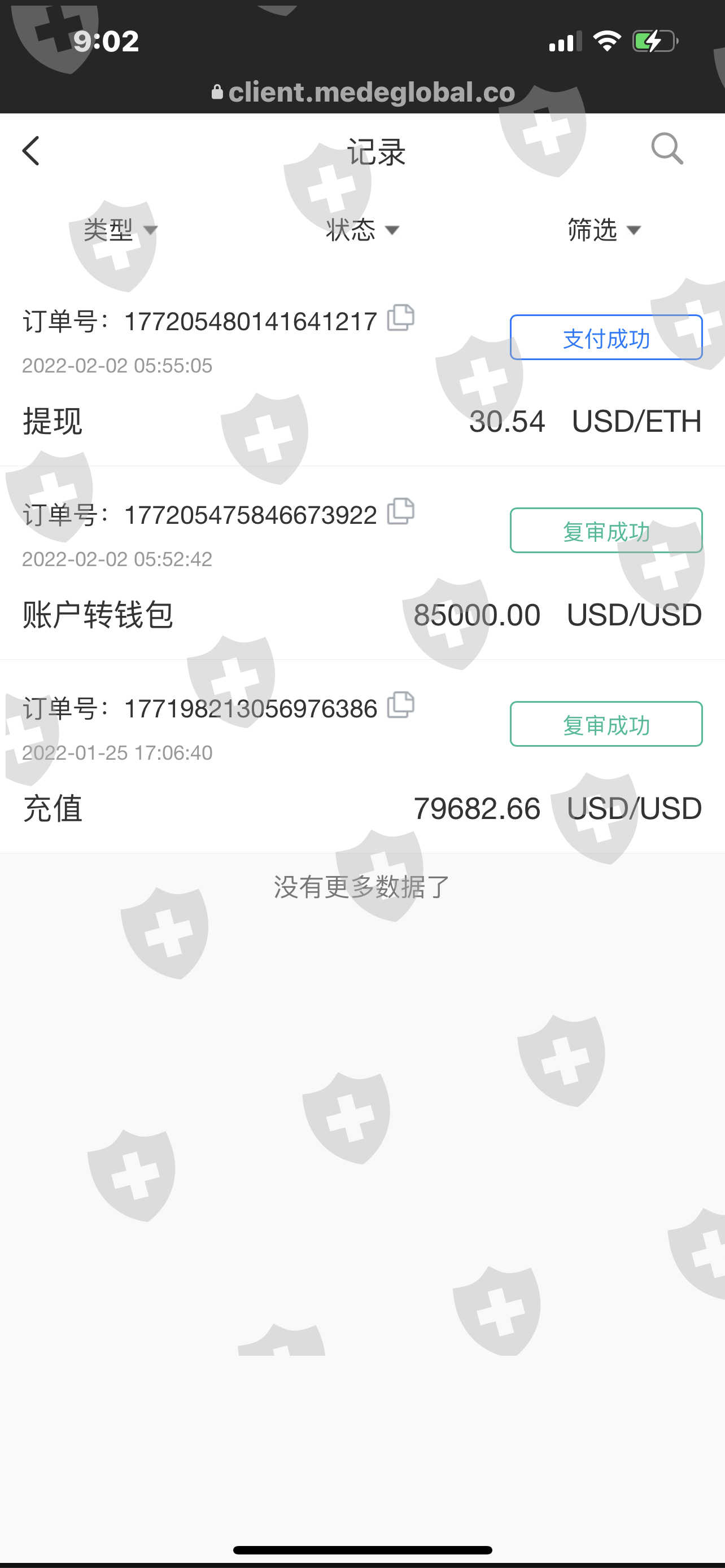This screenshot has height=1568, width=725.
Task: Open the 筛选 filter dropdown
Action: [x=605, y=230]
